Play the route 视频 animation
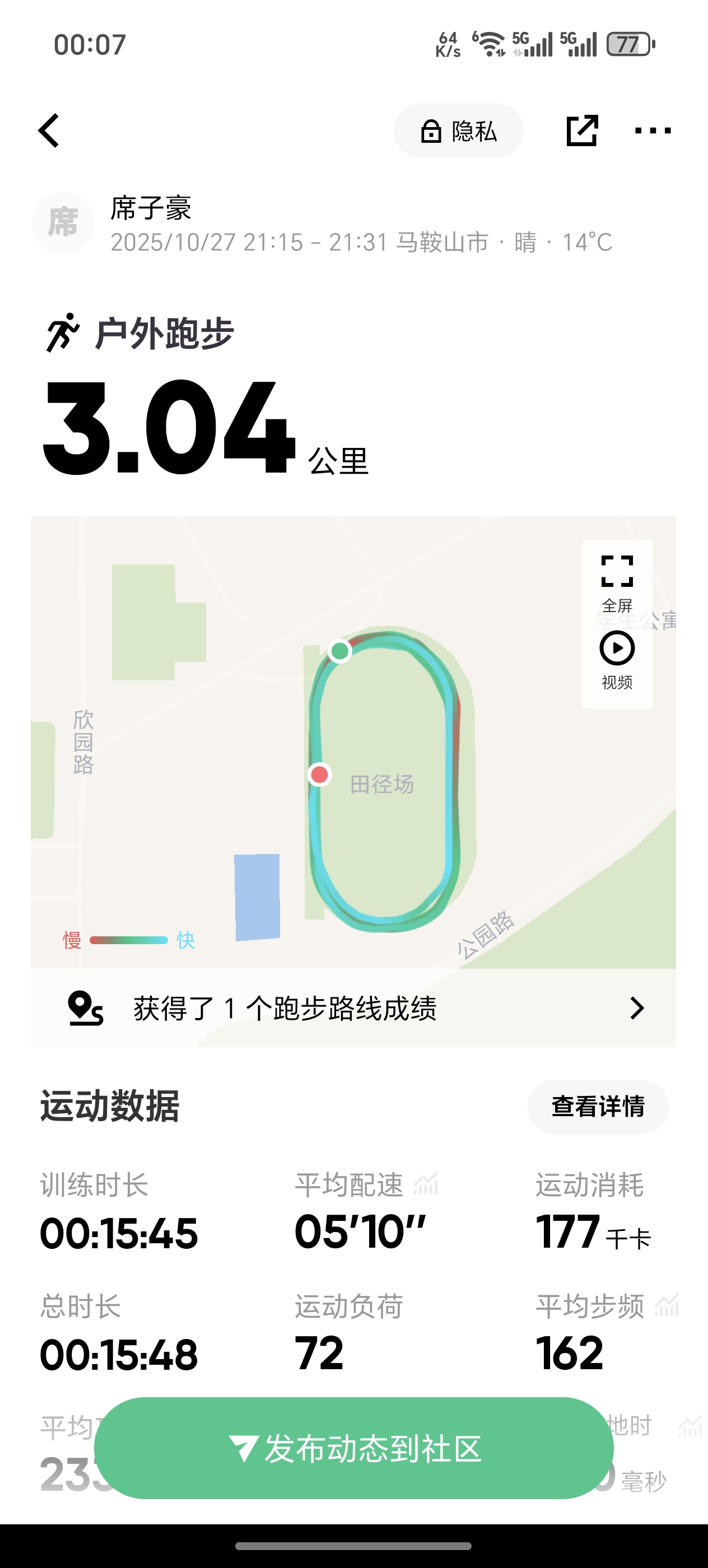708x1568 pixels. tap(617, 660)
